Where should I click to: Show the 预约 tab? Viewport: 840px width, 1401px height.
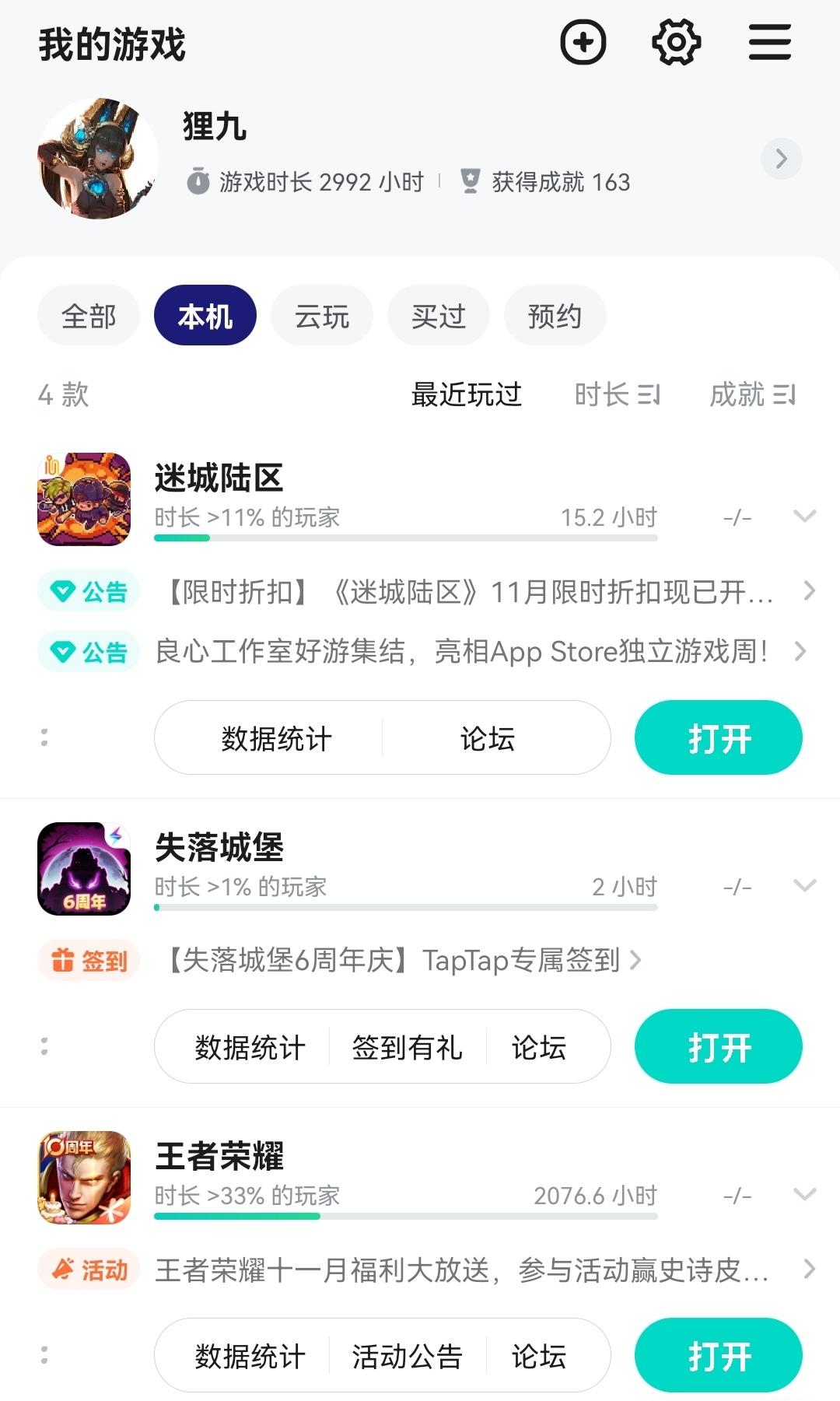click(555, 316)
